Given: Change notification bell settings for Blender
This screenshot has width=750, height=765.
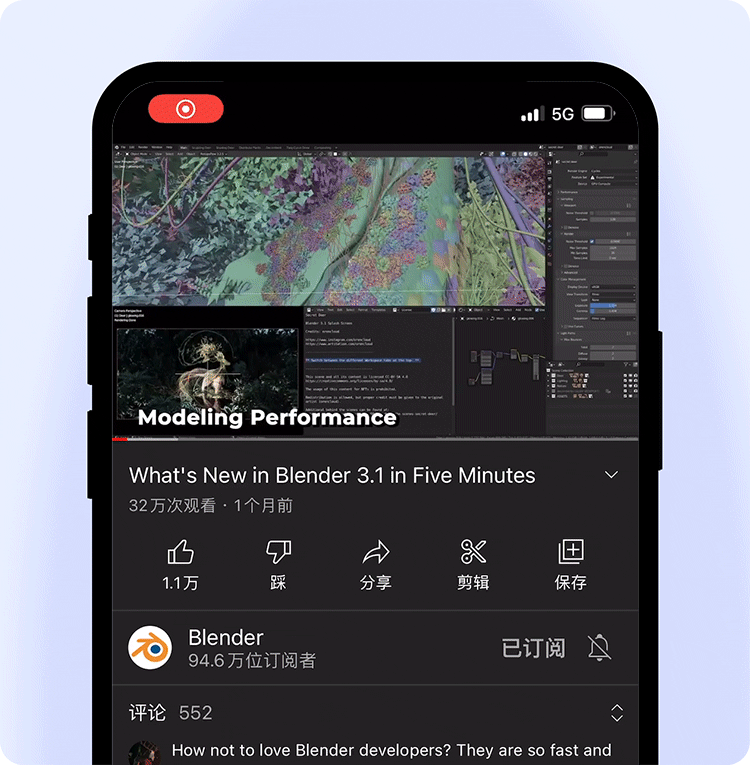Looking at the screenshot, I should [x=600, y=647].
